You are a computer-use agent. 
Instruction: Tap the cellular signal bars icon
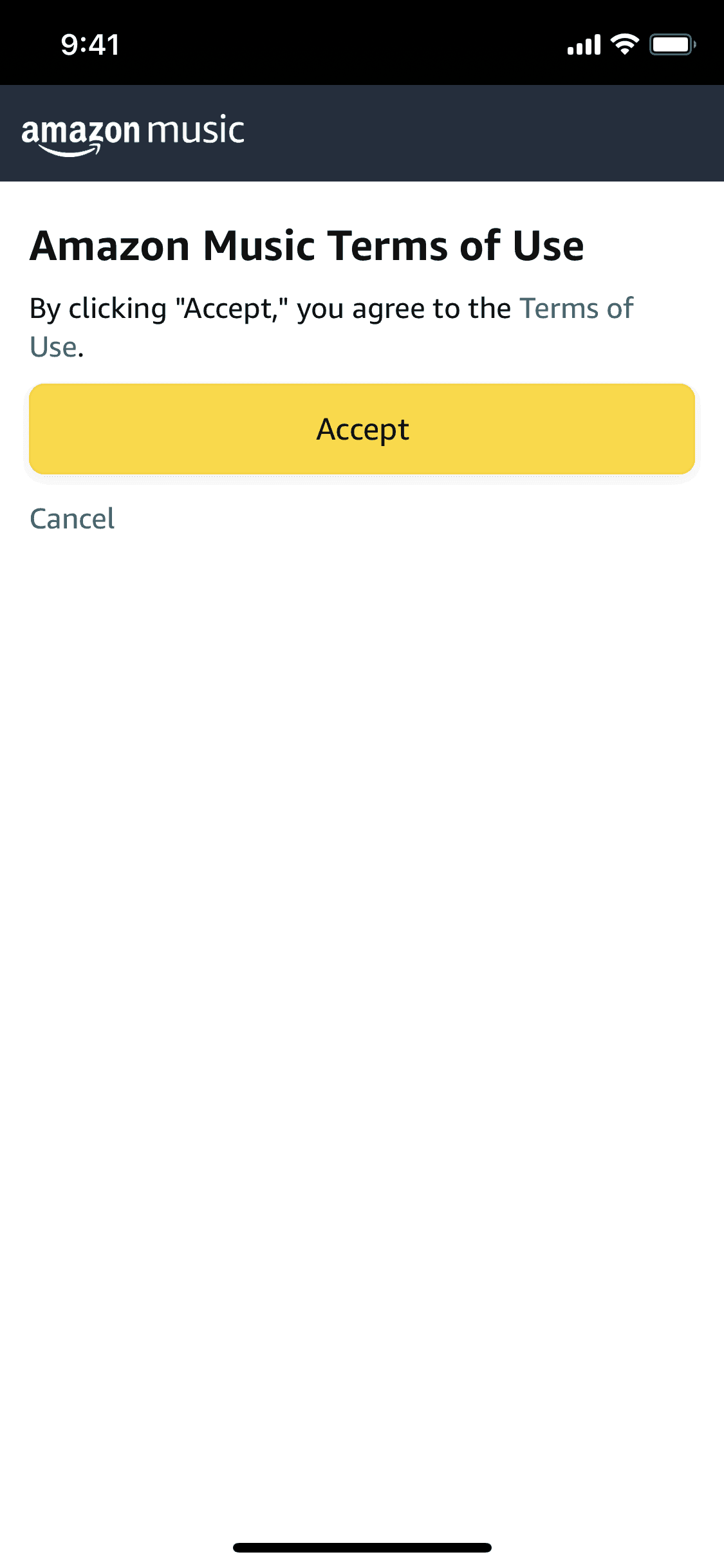583,44
